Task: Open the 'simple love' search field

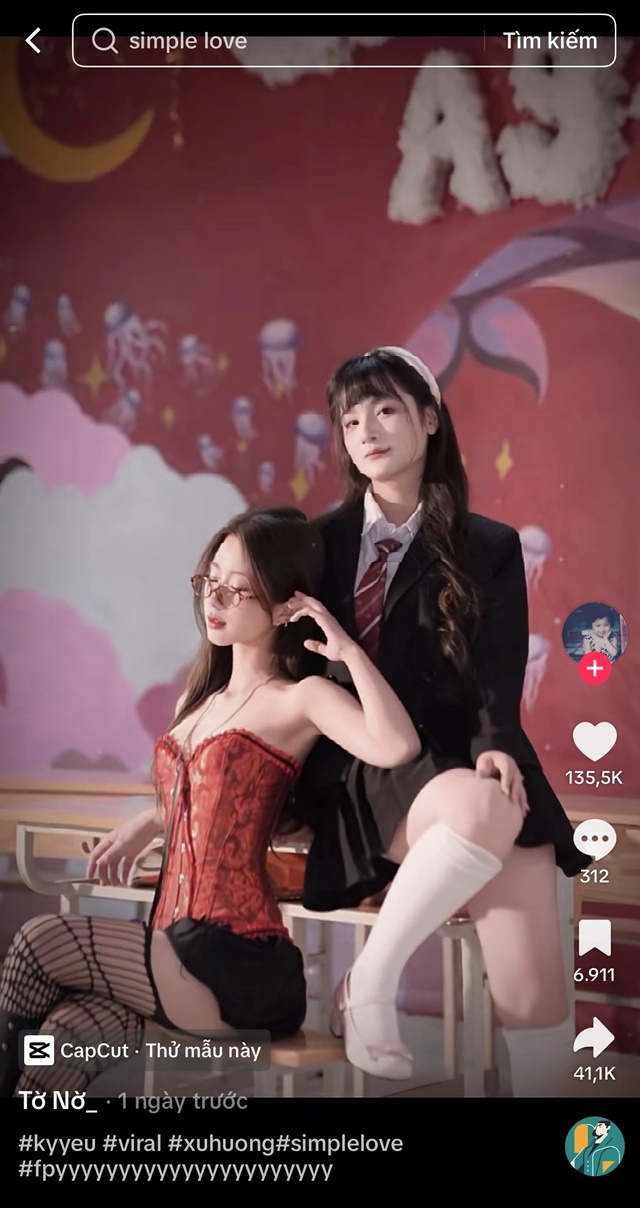Action: pyautogui.click(x=290, y=41)
